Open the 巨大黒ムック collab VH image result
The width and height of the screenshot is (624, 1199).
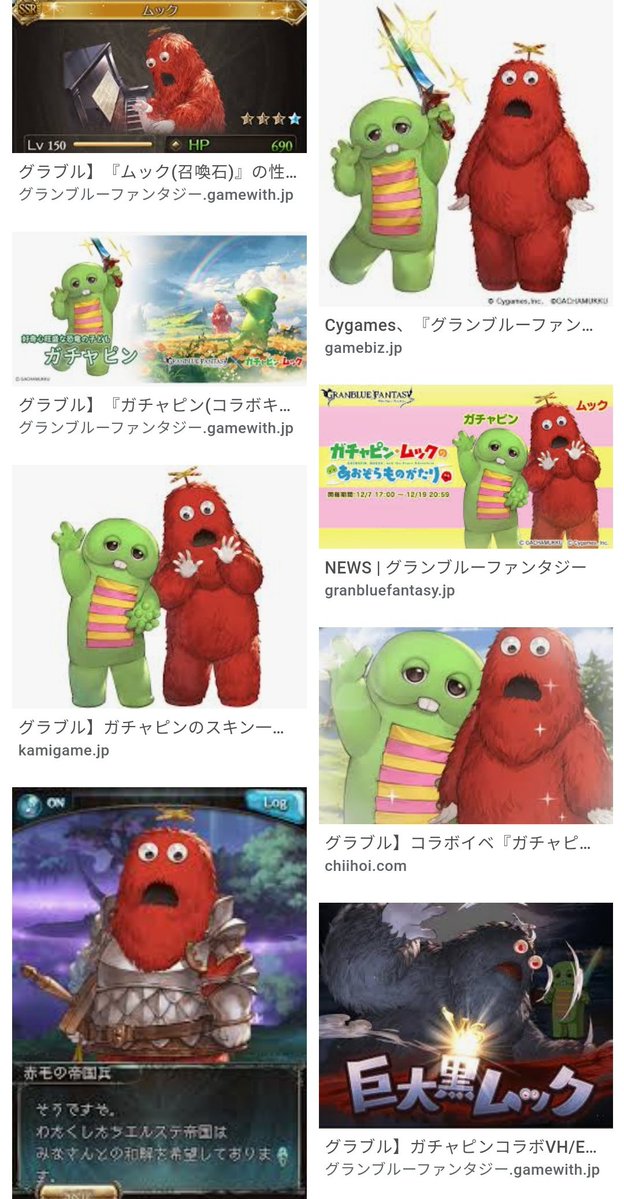coord(465,1014)
